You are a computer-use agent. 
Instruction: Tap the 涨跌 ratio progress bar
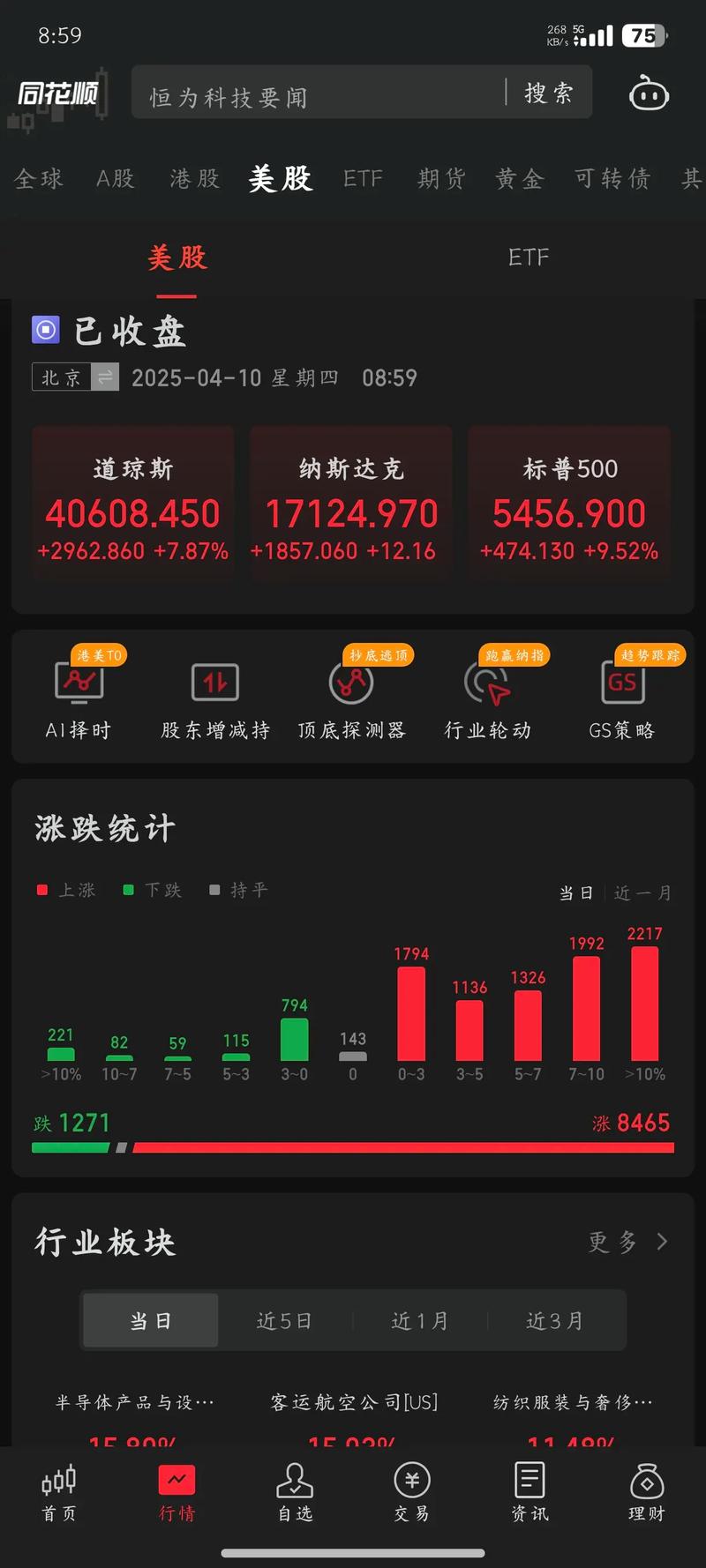pyautogui.click(x=353, y=1146)
